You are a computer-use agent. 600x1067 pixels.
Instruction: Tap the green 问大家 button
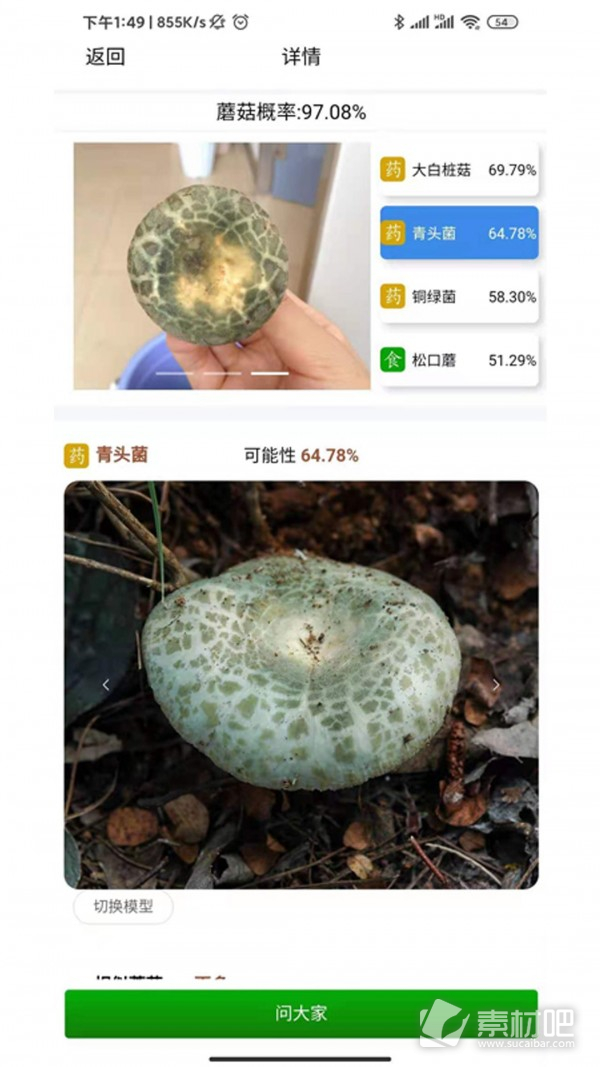coord(301,1013)
